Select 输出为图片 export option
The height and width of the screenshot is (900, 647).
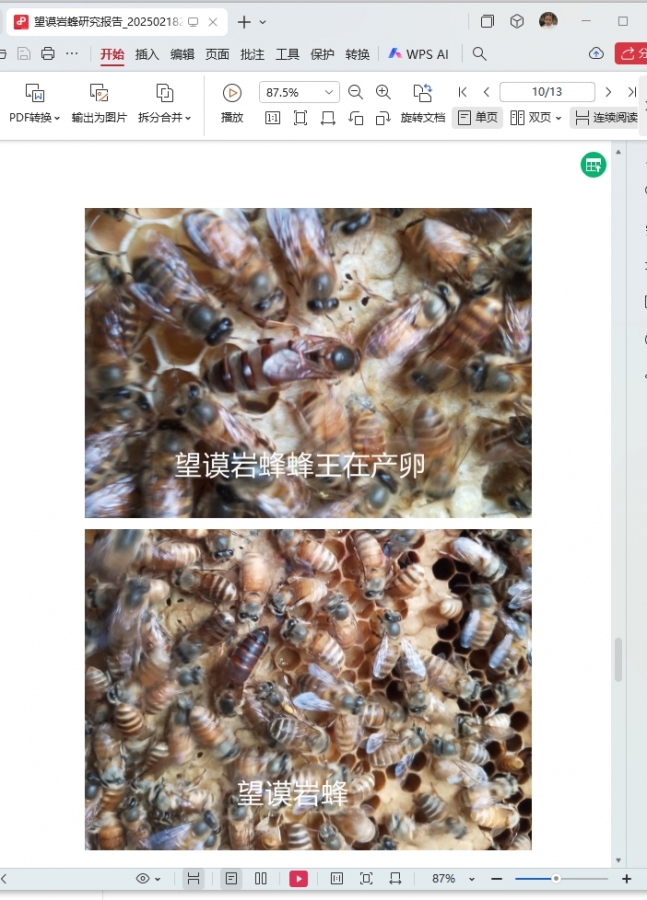pos(99,103)
